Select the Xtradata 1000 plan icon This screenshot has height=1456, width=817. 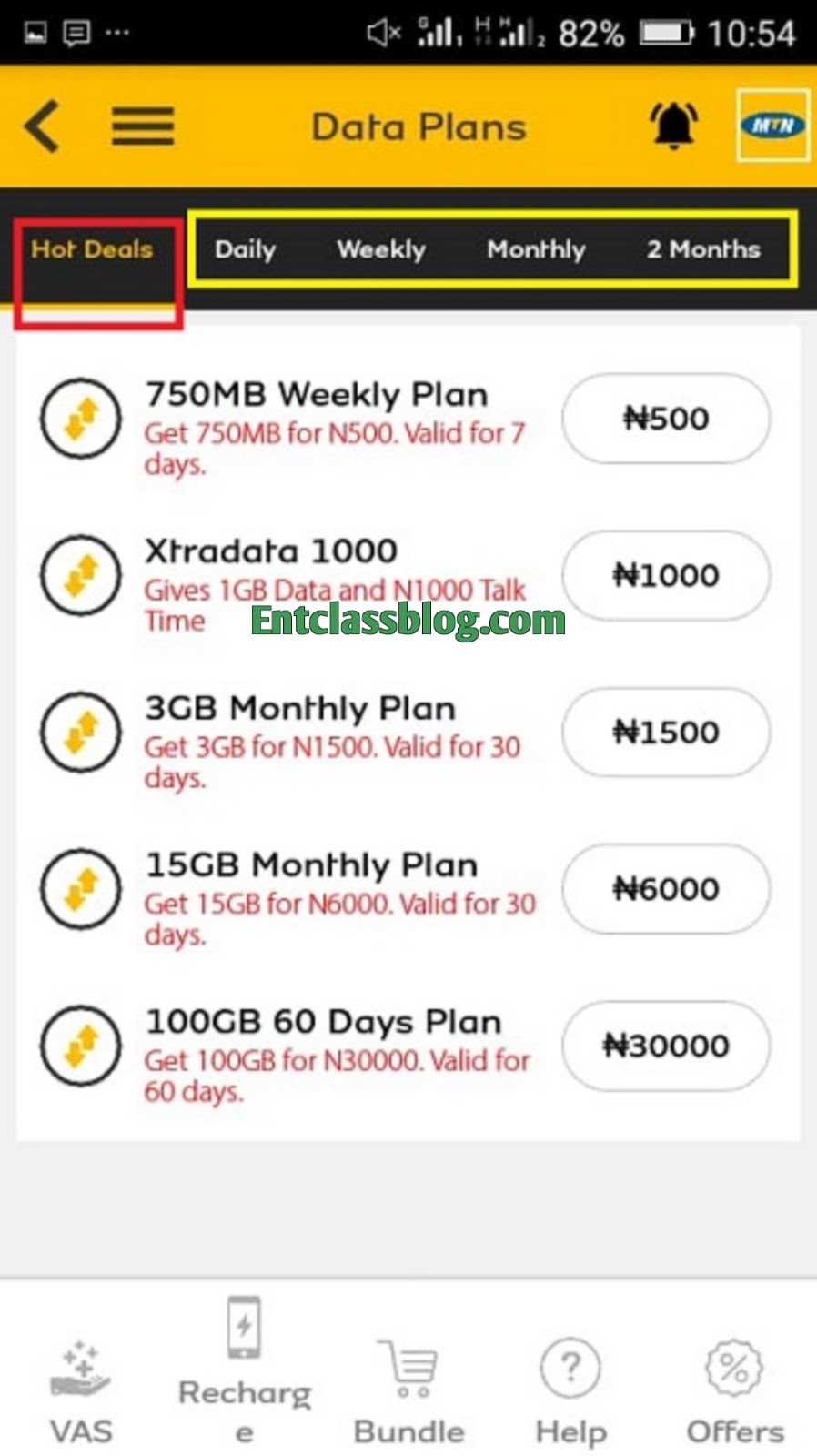click(80, 575)
